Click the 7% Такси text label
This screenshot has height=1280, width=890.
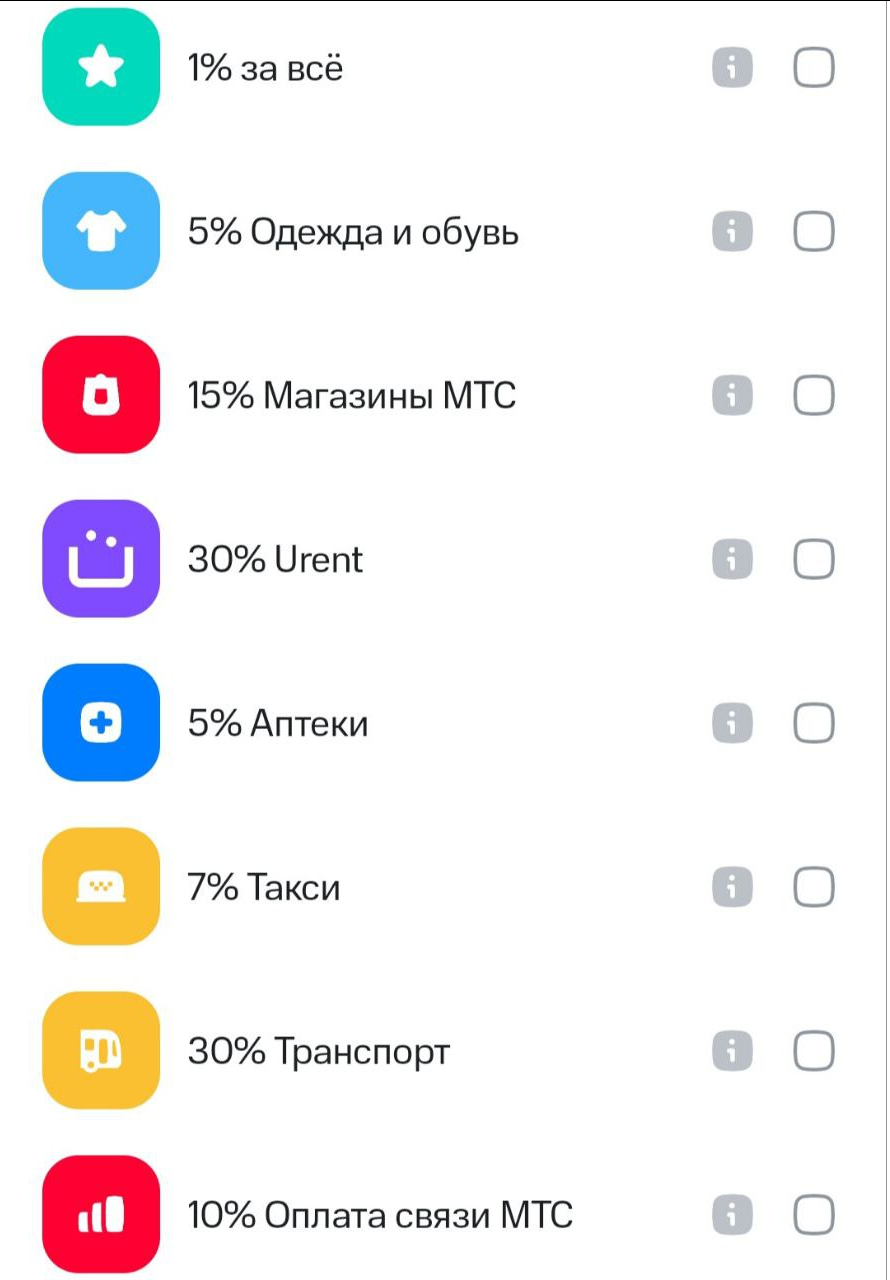(264, 886)
